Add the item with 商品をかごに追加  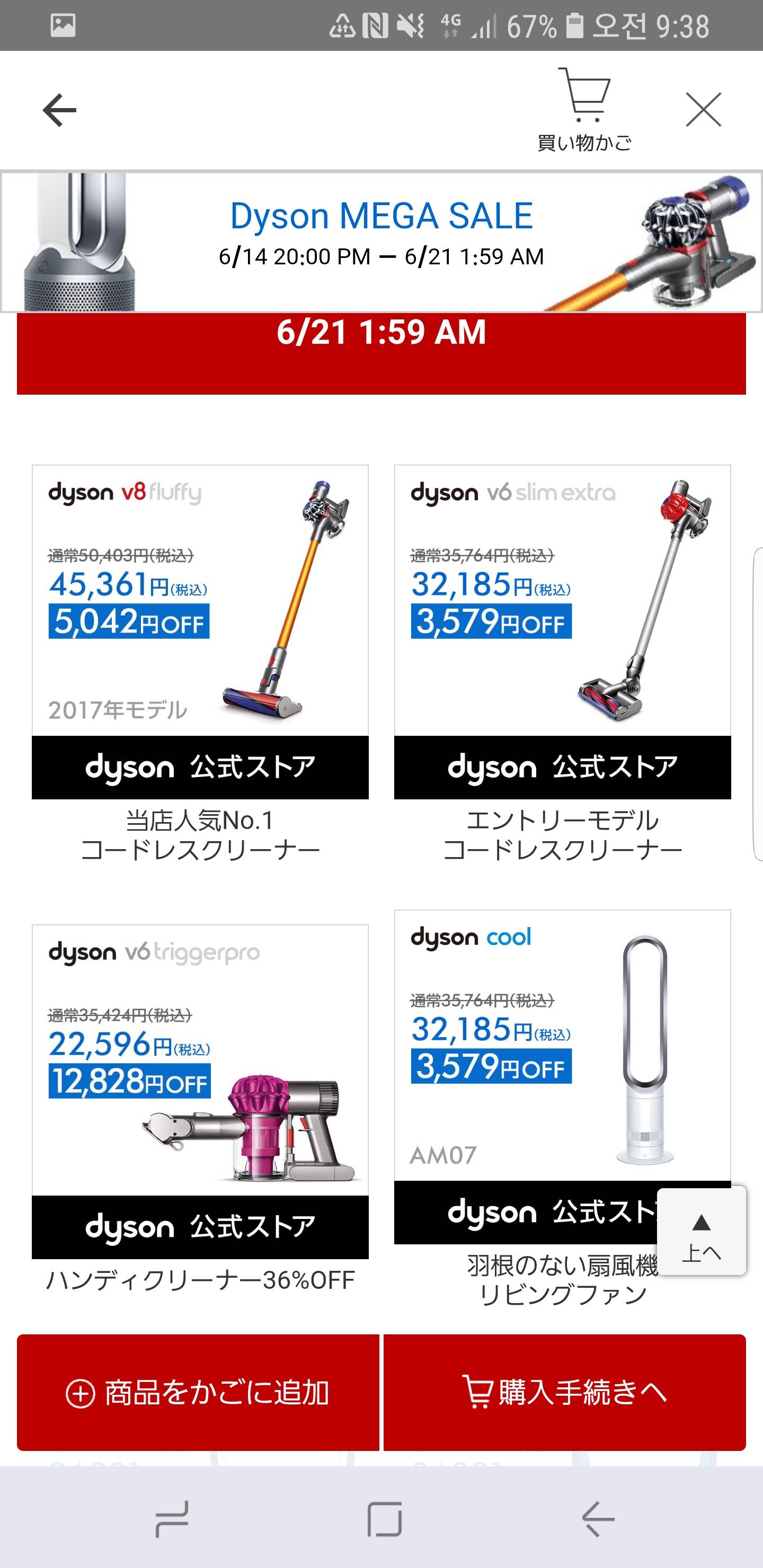pos(198,1392)
